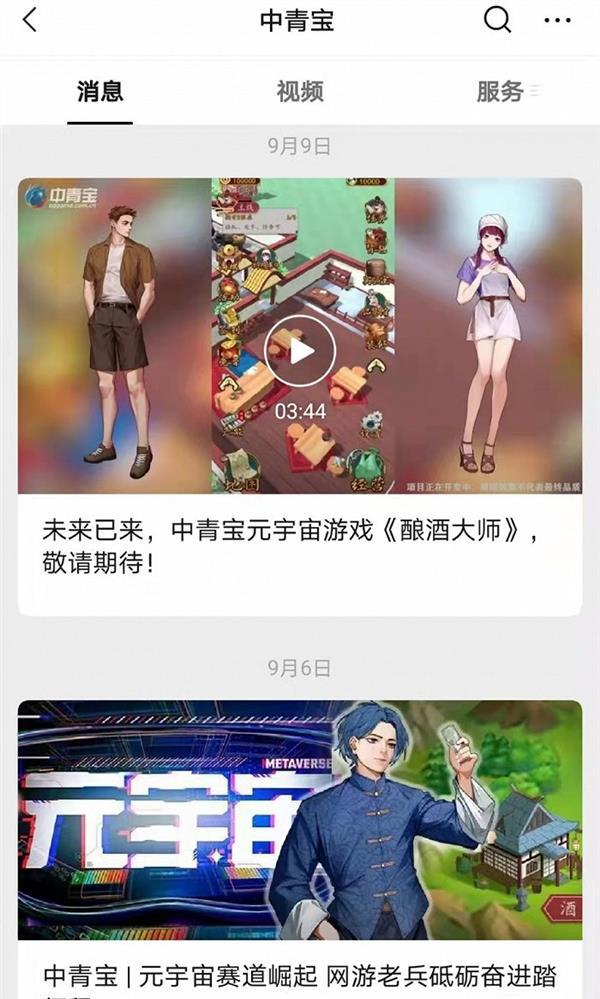Image resolution: width=600 pixels, height=999 pixels.
Task: Open the three-dot overflow menu
Action: pos(557,20)
